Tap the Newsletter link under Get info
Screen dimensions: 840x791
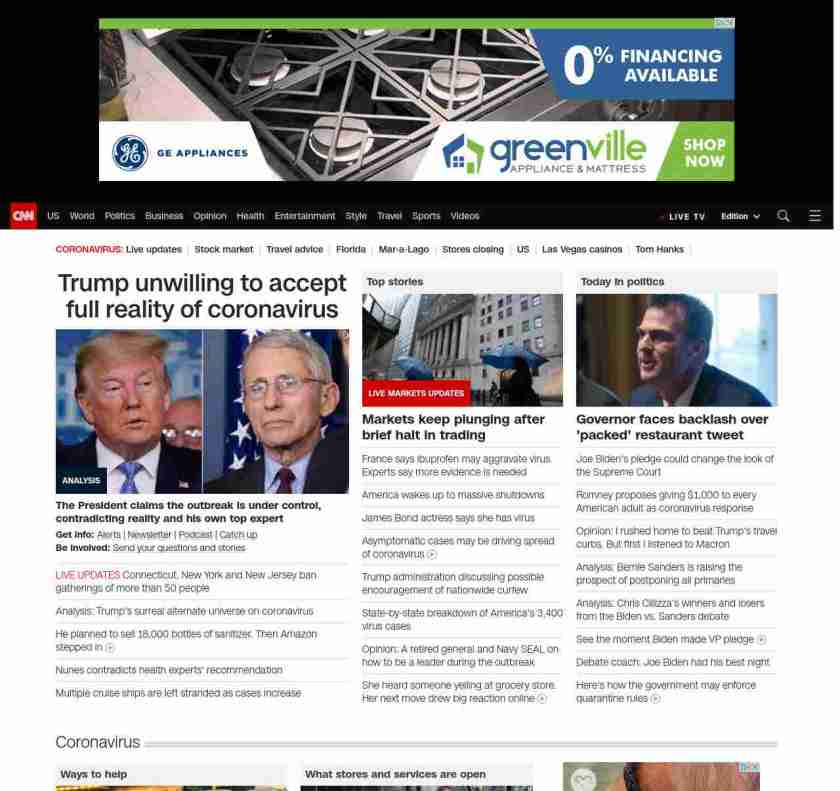(149, 535)
